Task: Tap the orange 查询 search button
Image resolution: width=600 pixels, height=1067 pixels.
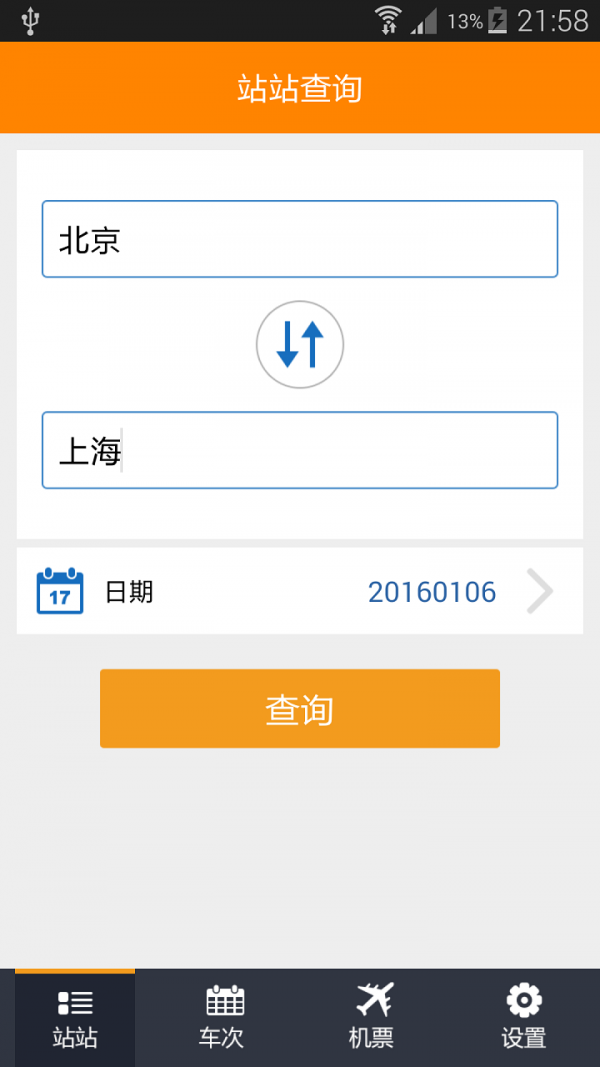Action: point(299,709)
